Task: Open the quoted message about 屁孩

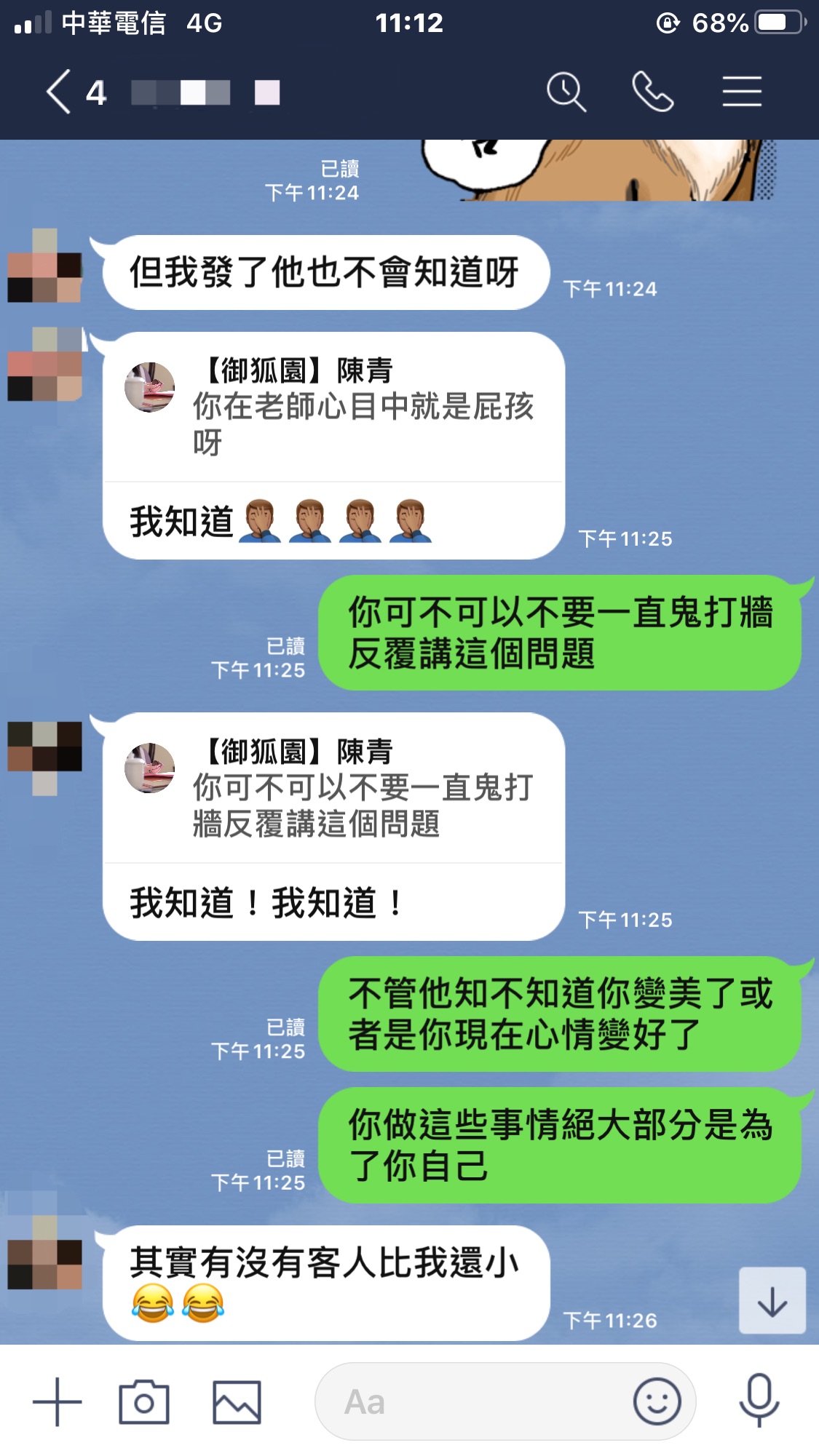Action: coord(333,407)
